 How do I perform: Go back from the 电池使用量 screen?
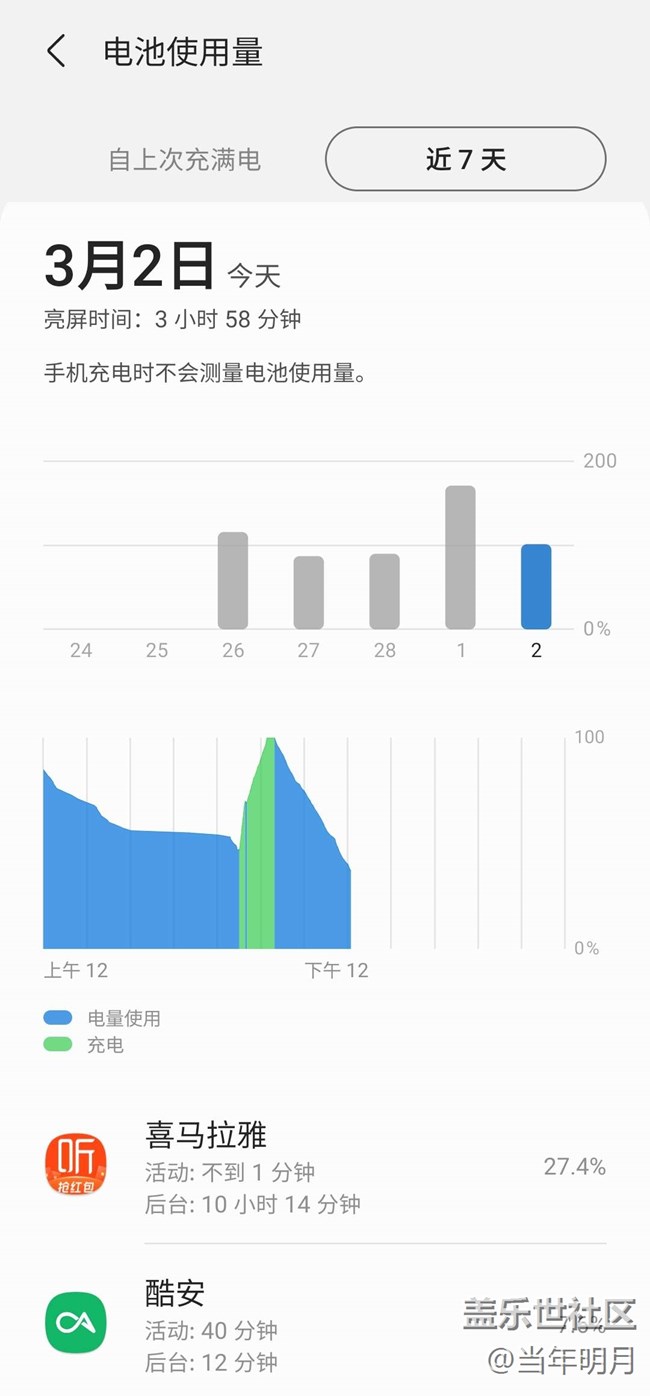(56, 51)
